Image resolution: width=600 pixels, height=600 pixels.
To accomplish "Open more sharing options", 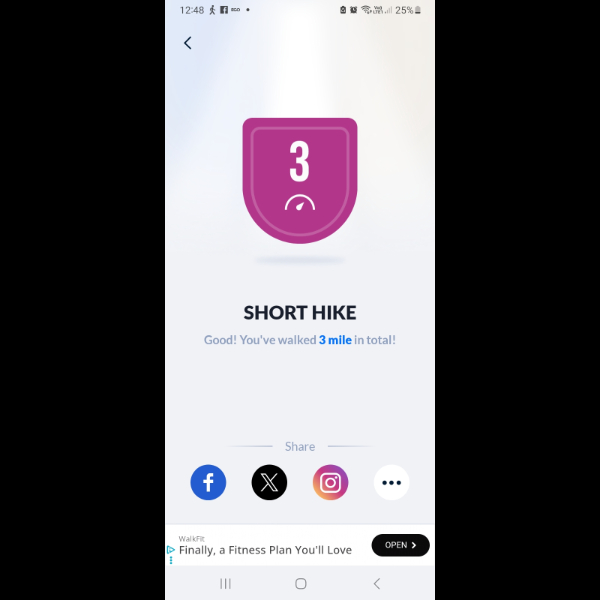I will click(391, 483).
